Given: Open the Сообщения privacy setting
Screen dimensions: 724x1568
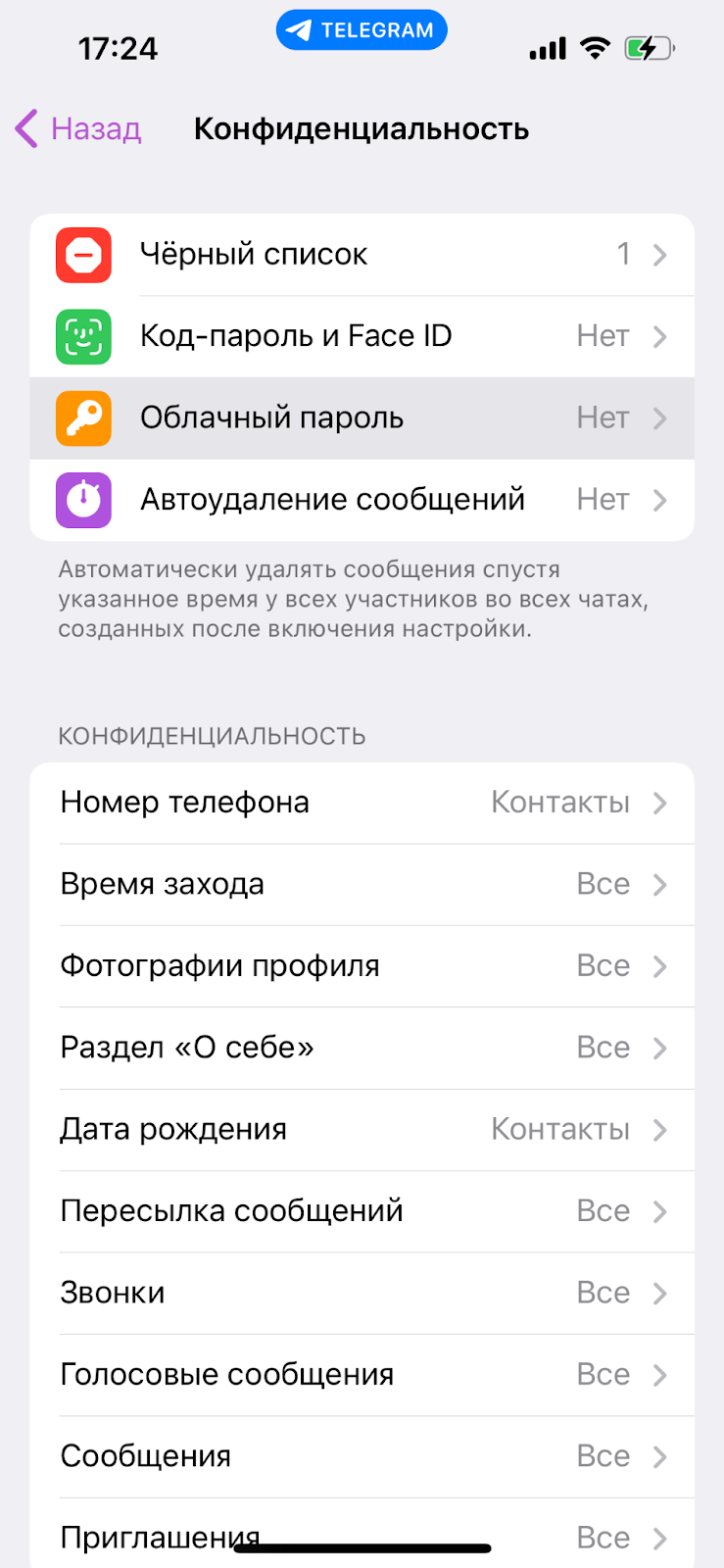Looking at the screenshot, I should [x=362, y=1455].
